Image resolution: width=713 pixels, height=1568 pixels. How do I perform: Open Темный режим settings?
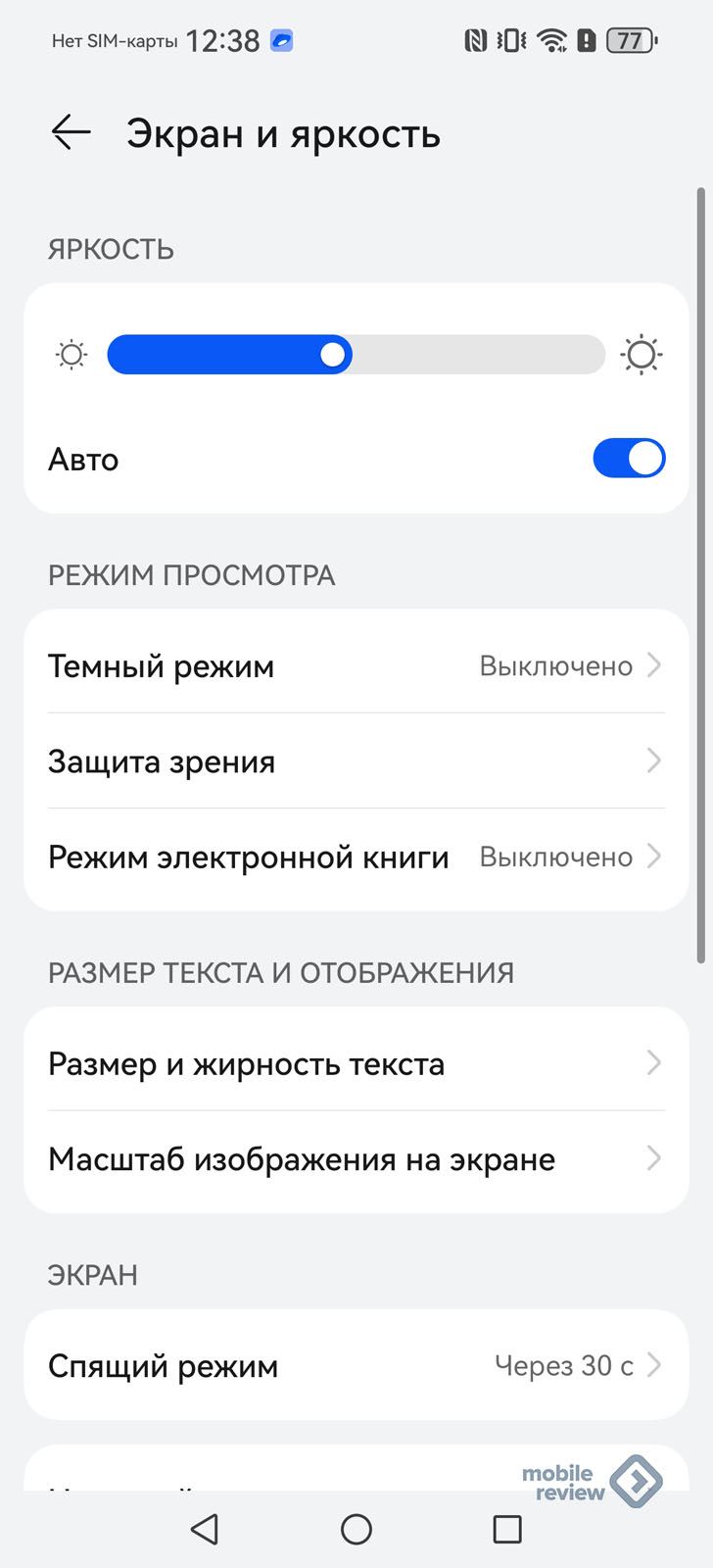(356, 665)
